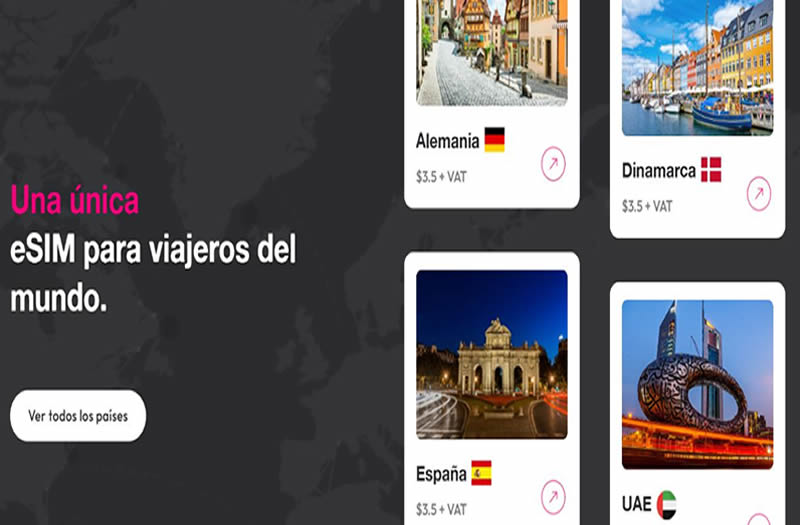Tap the Ver todos los países button
This screenshot has width=800, height=525.
point(78,415)
